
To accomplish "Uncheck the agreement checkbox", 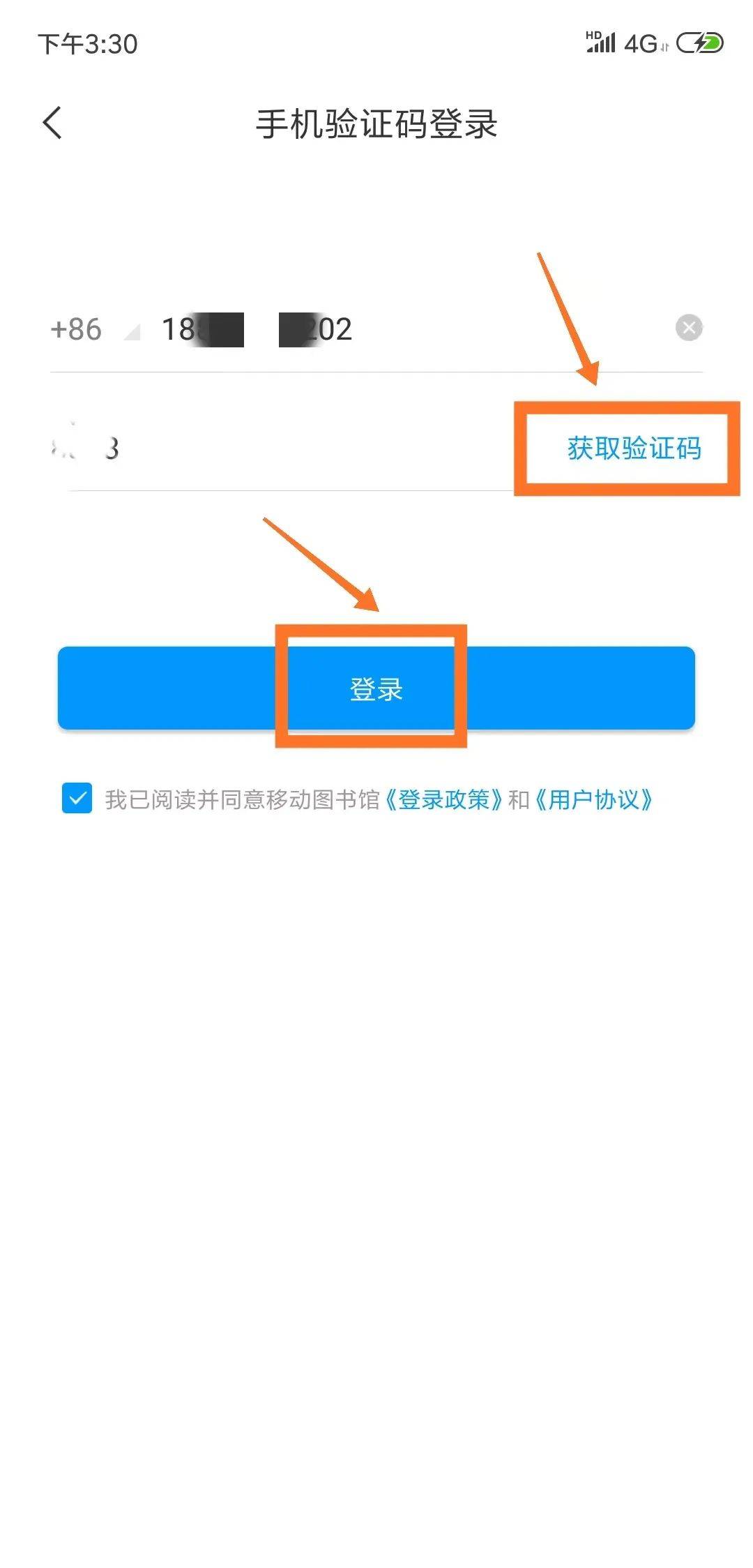I will (77, 798).
